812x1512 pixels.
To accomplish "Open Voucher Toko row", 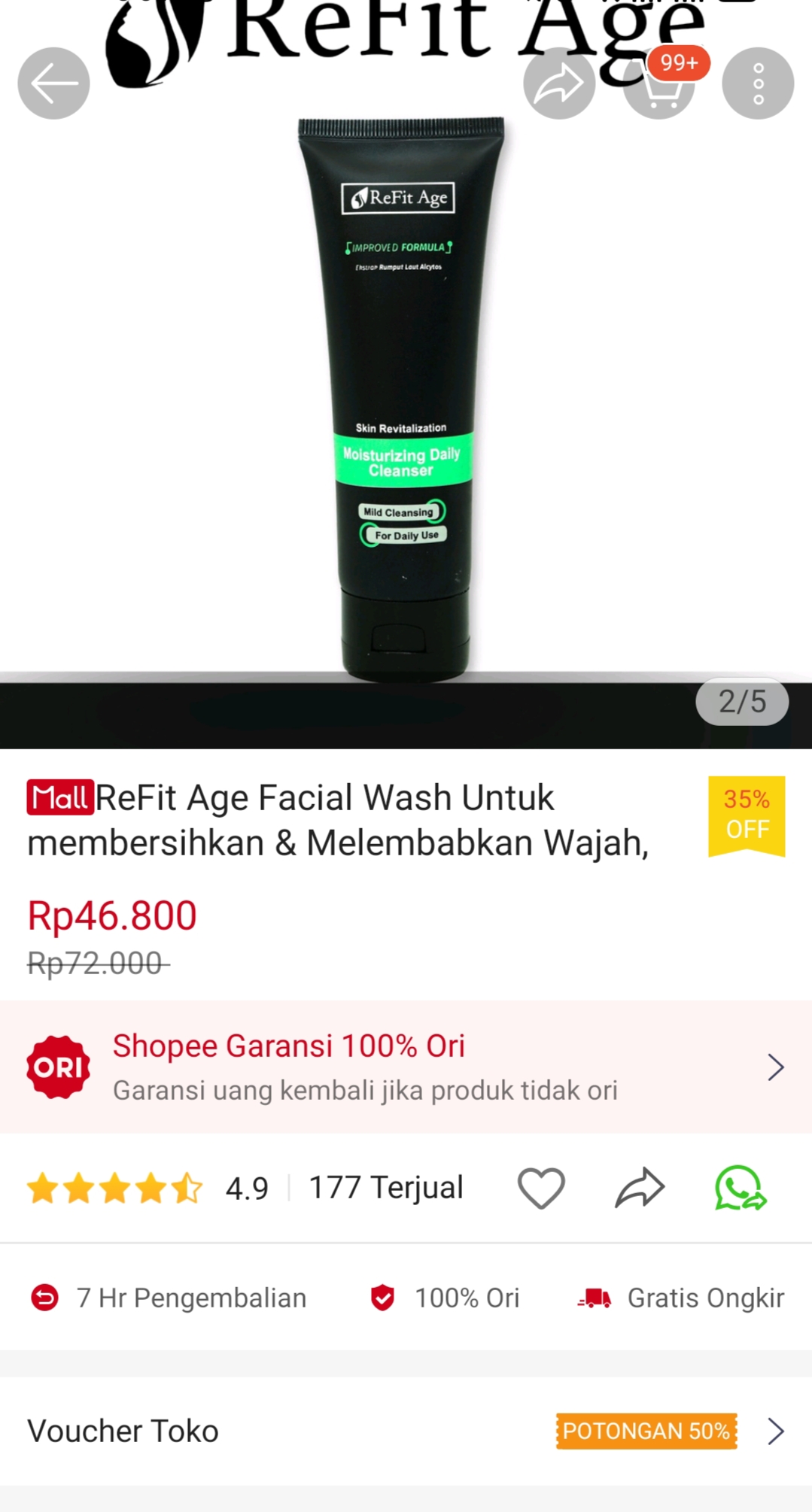I will 406,1431.
